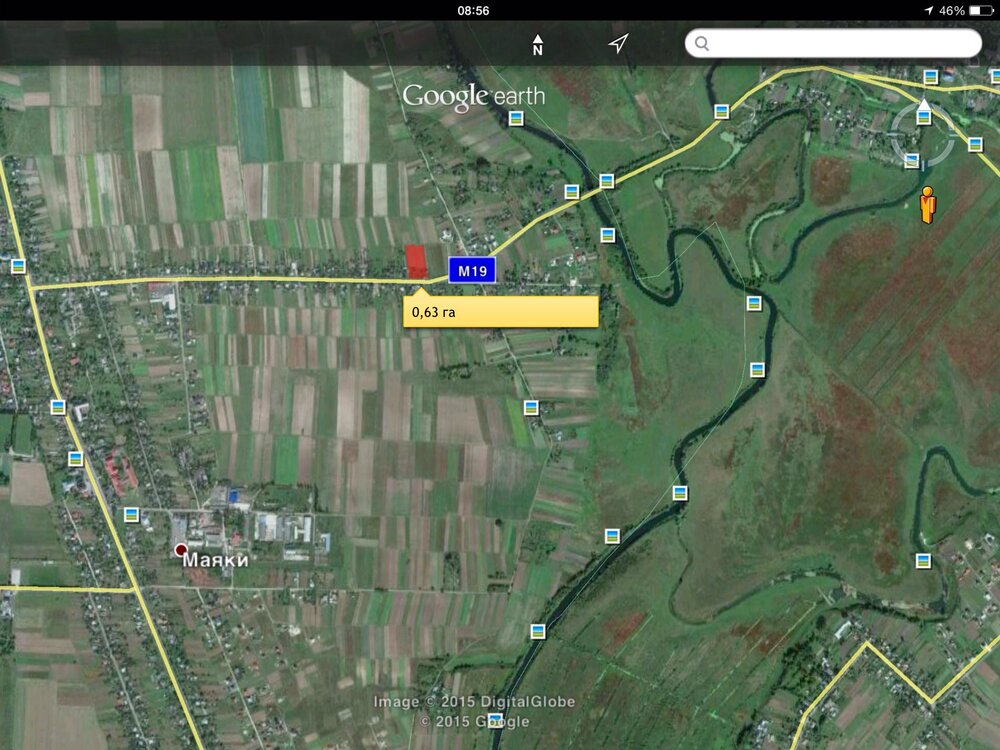The height and width of the screenshot is (750, 1000).
Task: Tap the look-around compass ring
Action: (923, 133)
